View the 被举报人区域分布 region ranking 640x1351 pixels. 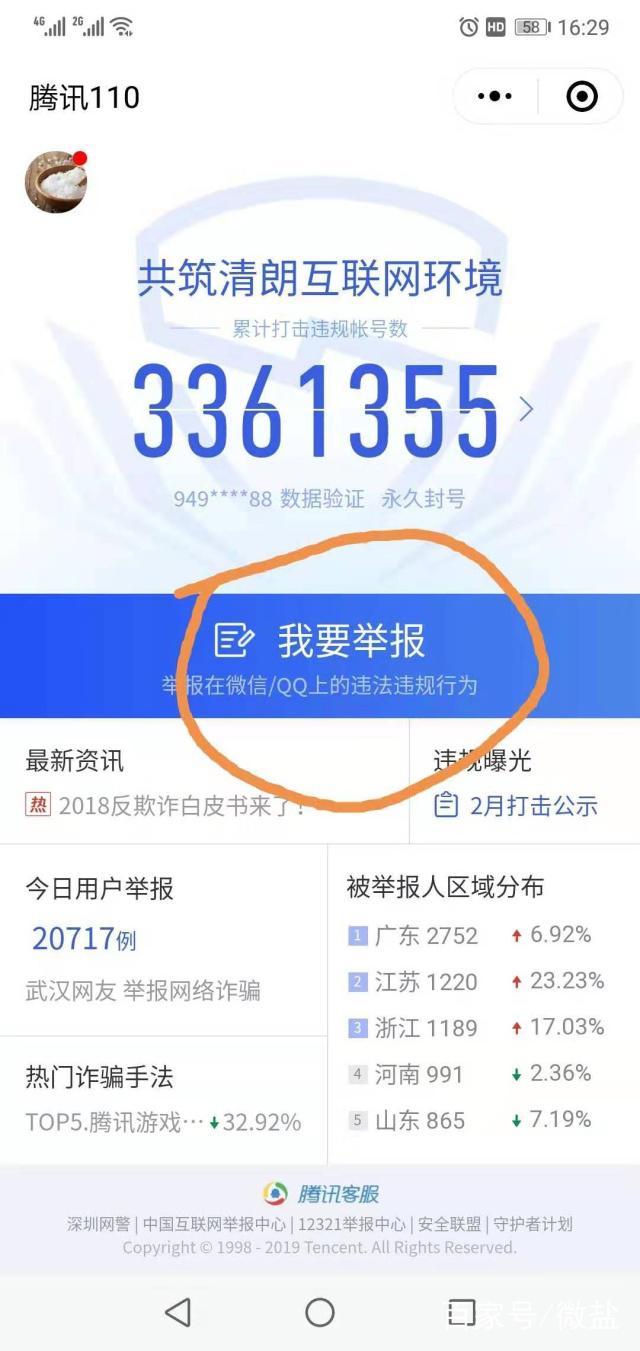coord(483,1003)
